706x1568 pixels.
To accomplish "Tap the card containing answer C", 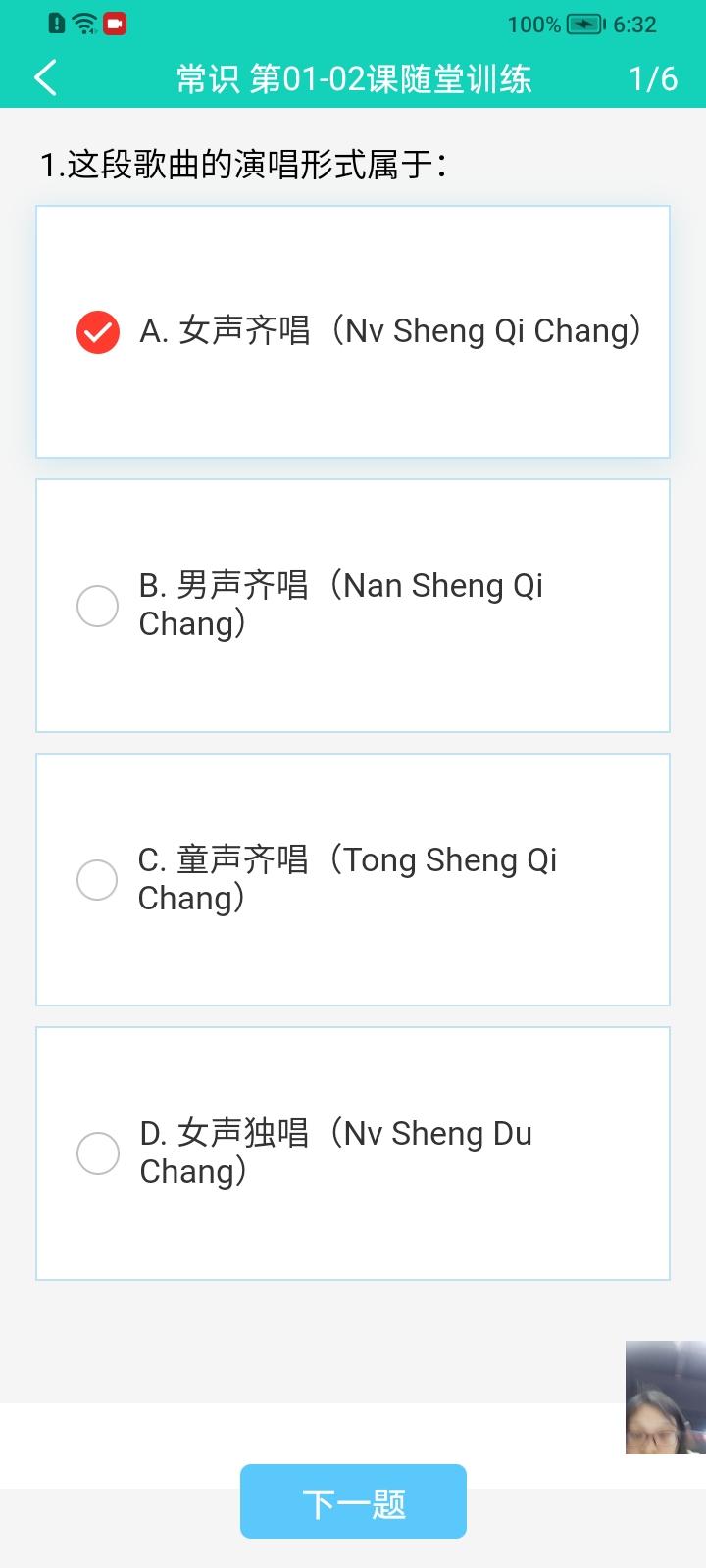I will click(x=353, y=880).
